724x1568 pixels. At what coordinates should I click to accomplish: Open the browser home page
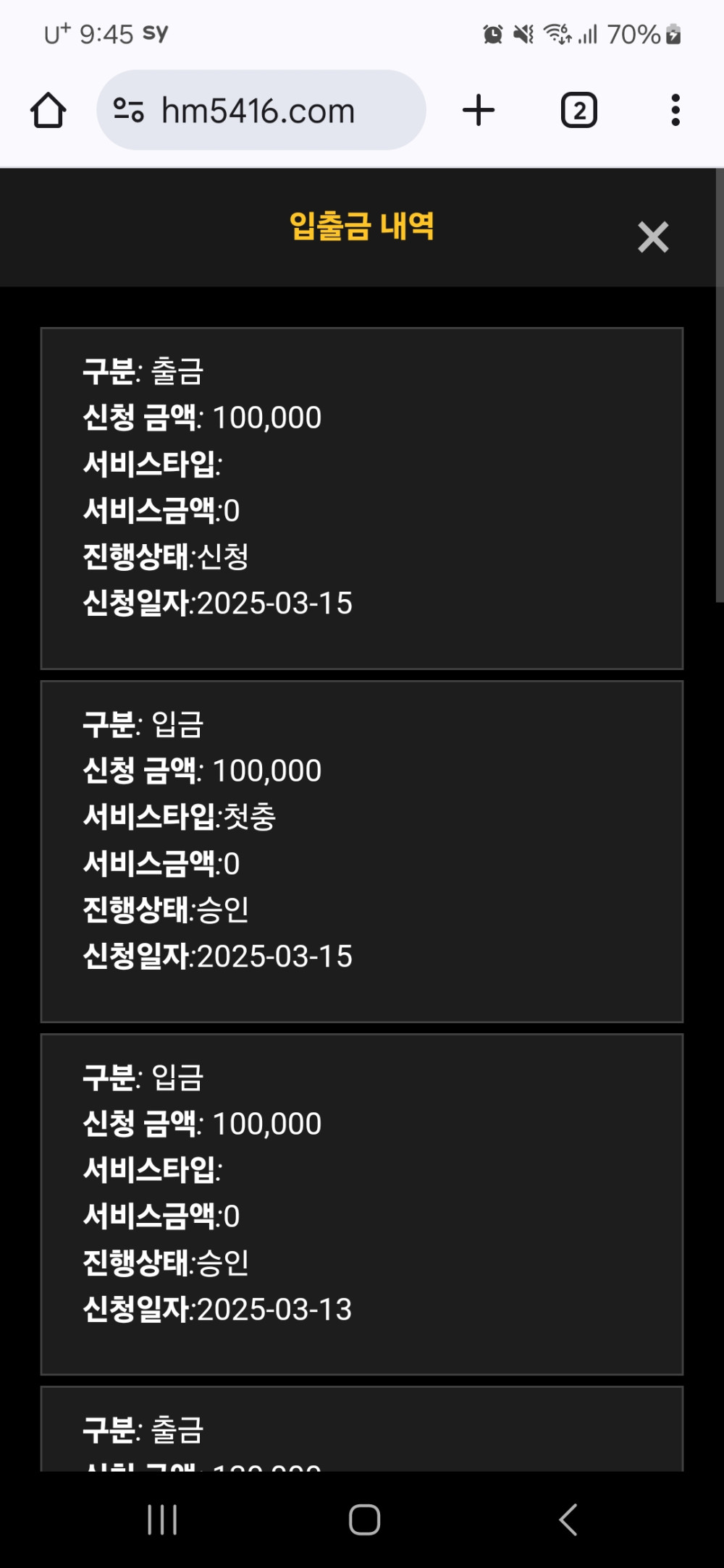click(x=49, y=111)
